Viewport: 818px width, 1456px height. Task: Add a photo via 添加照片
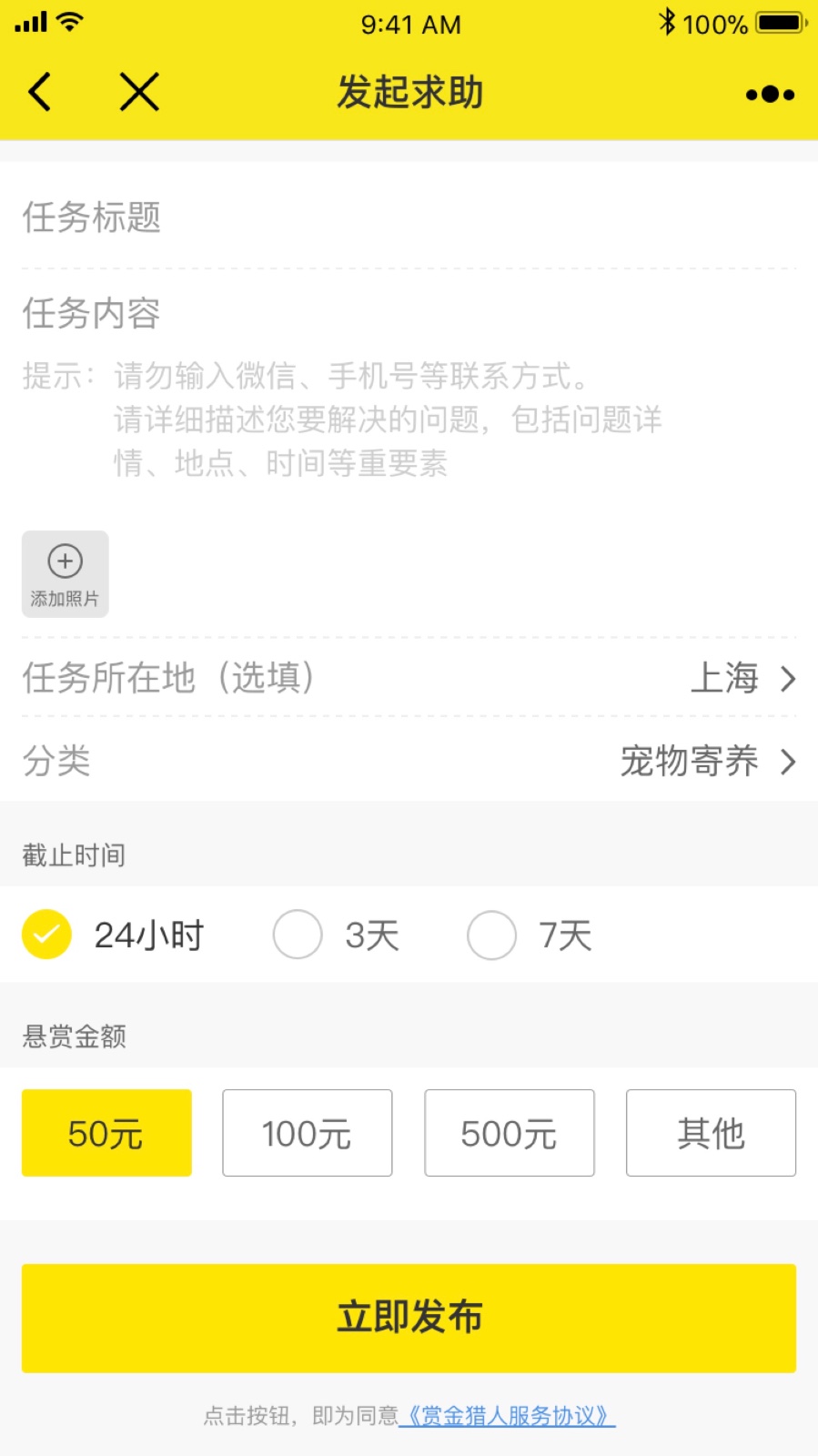click(65, 574)
